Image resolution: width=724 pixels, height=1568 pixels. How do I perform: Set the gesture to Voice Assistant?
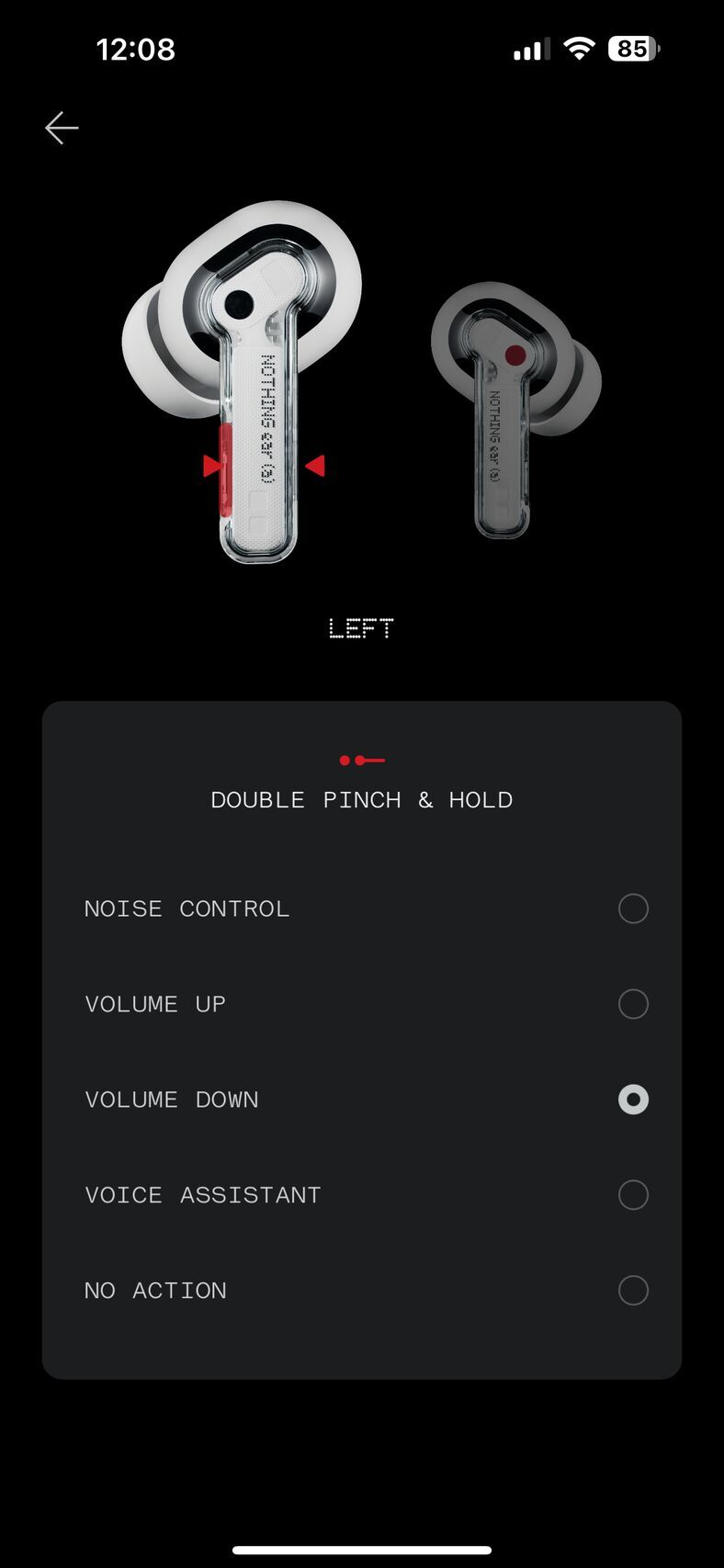point(633,1195)
